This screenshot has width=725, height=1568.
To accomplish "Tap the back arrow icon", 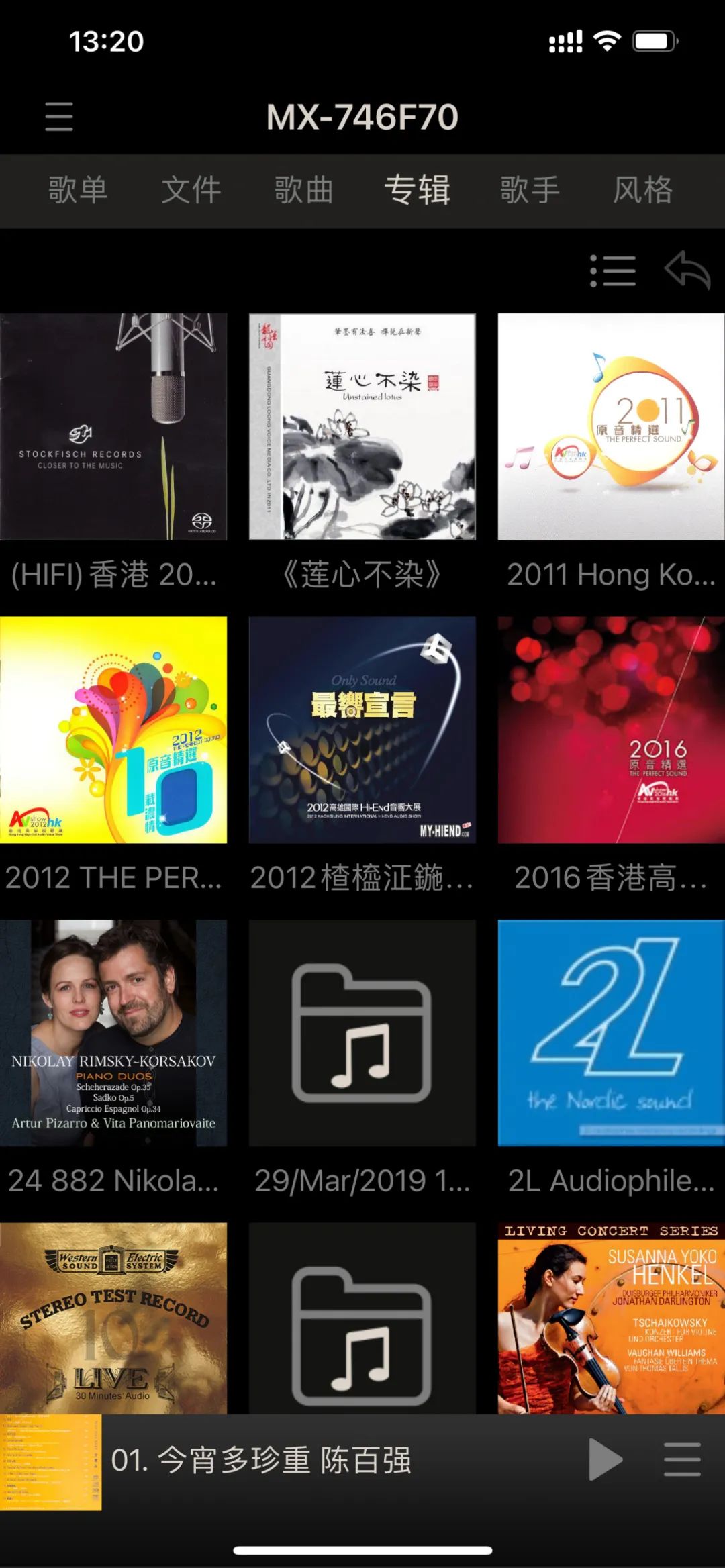I will (x=687, y=271).
